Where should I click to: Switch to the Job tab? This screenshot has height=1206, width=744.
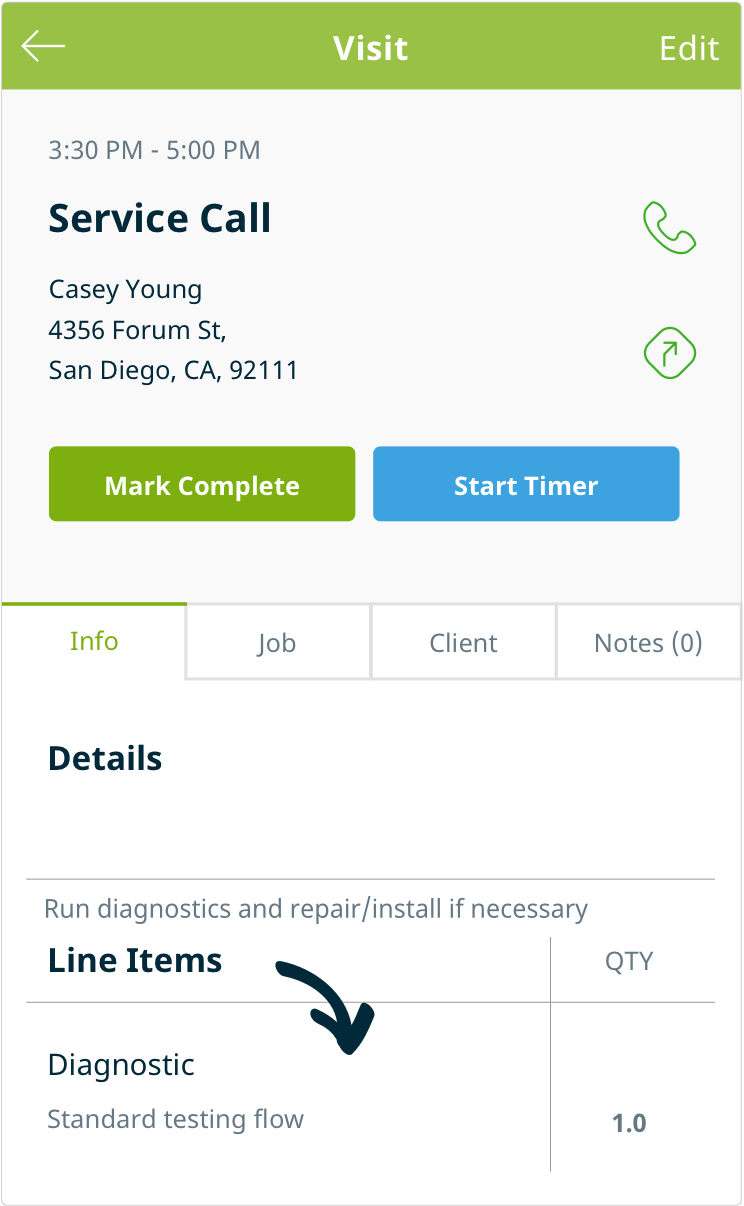point(277,641)
